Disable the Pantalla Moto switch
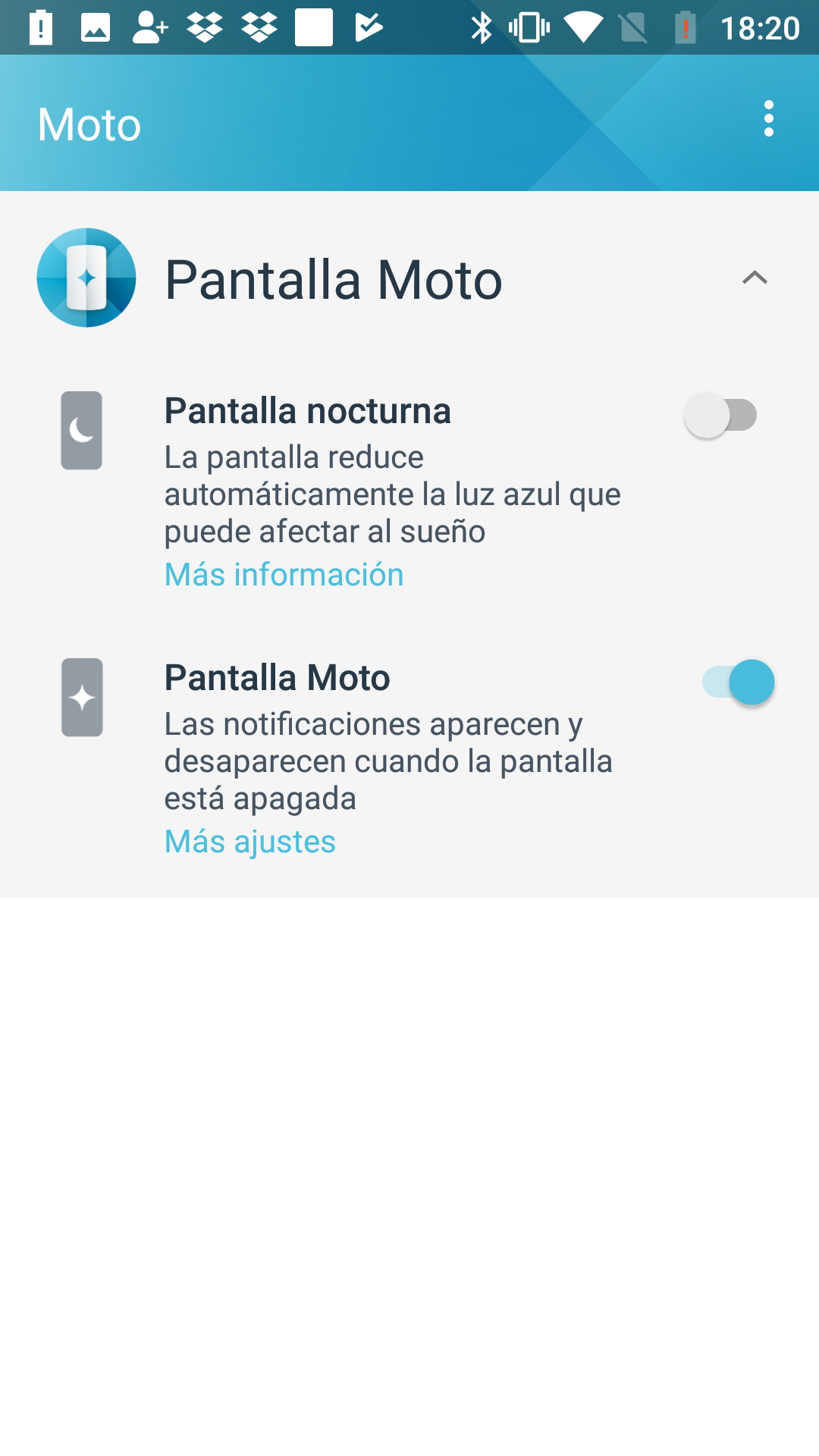 (x=739, y=682)
